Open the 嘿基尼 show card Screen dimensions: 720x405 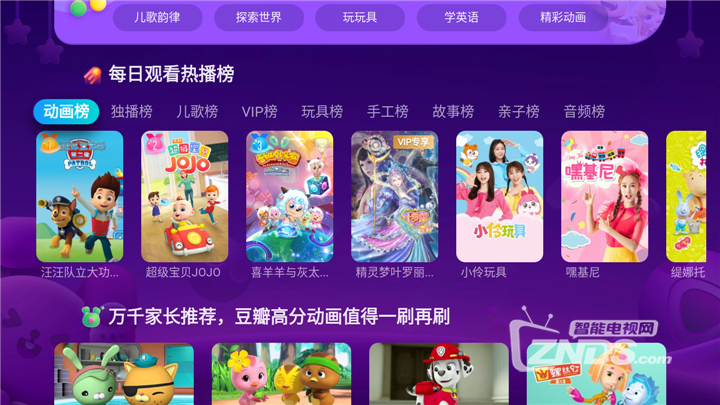pyautogui.click(x=605, y=197)
